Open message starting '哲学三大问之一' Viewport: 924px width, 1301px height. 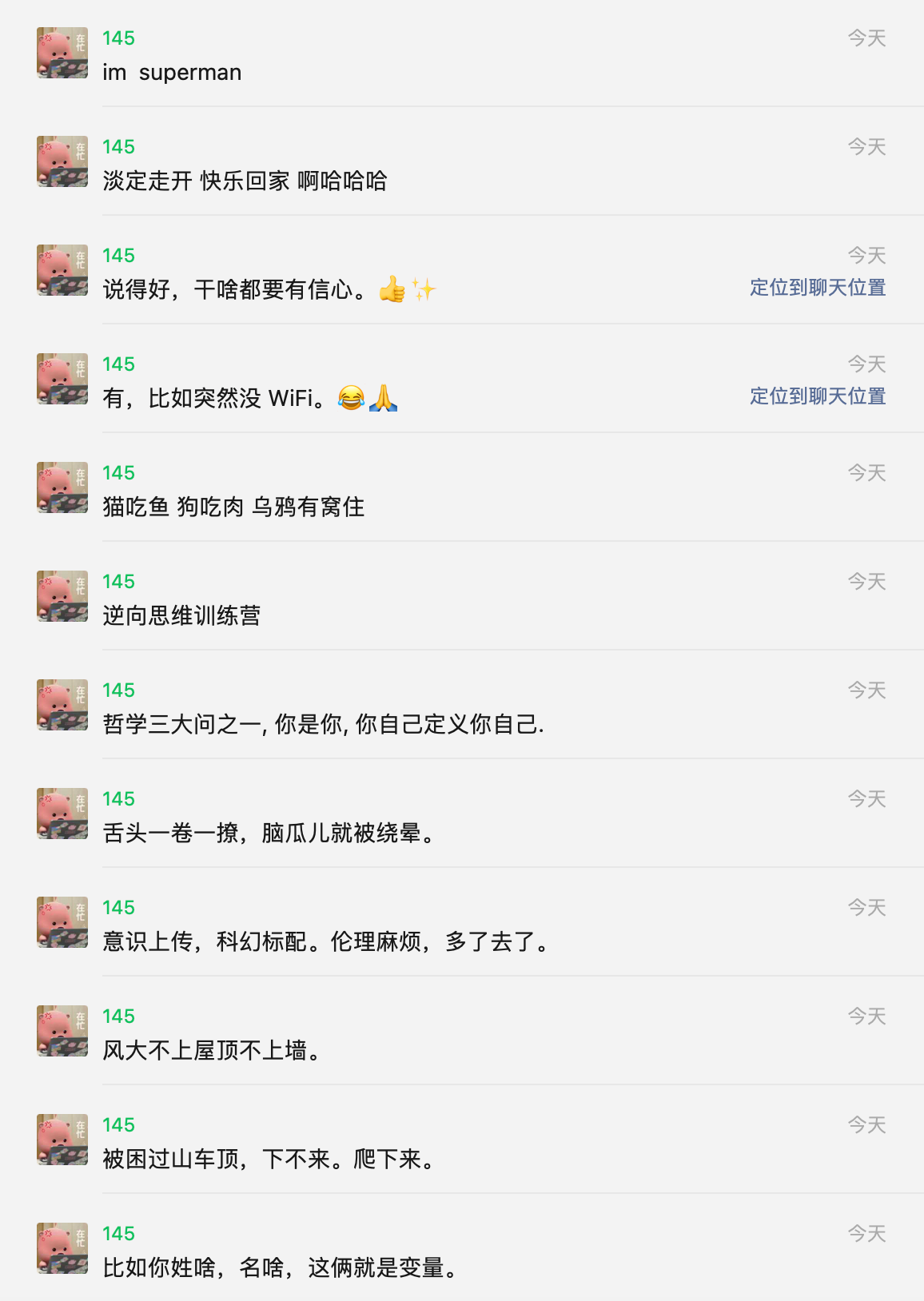323,725
